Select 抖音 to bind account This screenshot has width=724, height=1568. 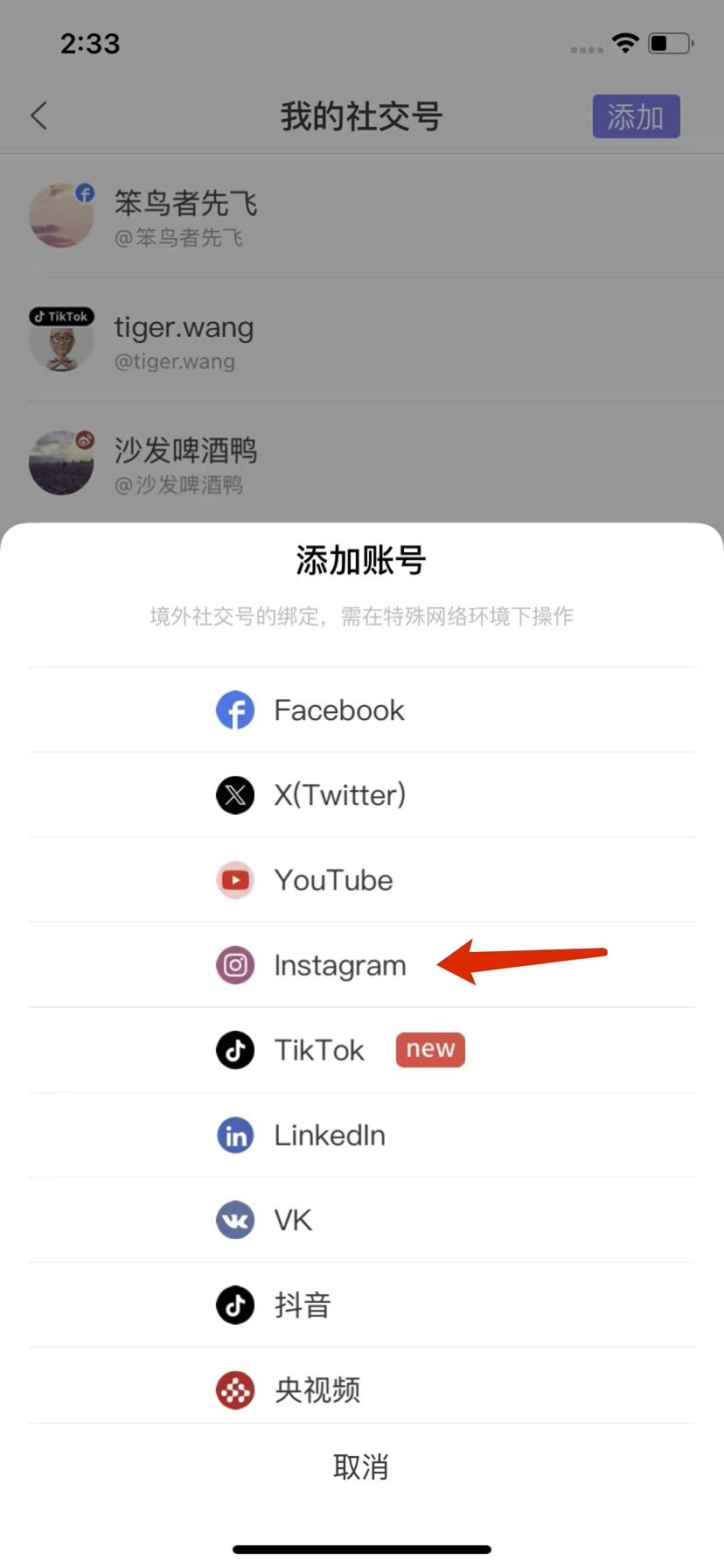pyautogui.click(x=302, y=1305)
